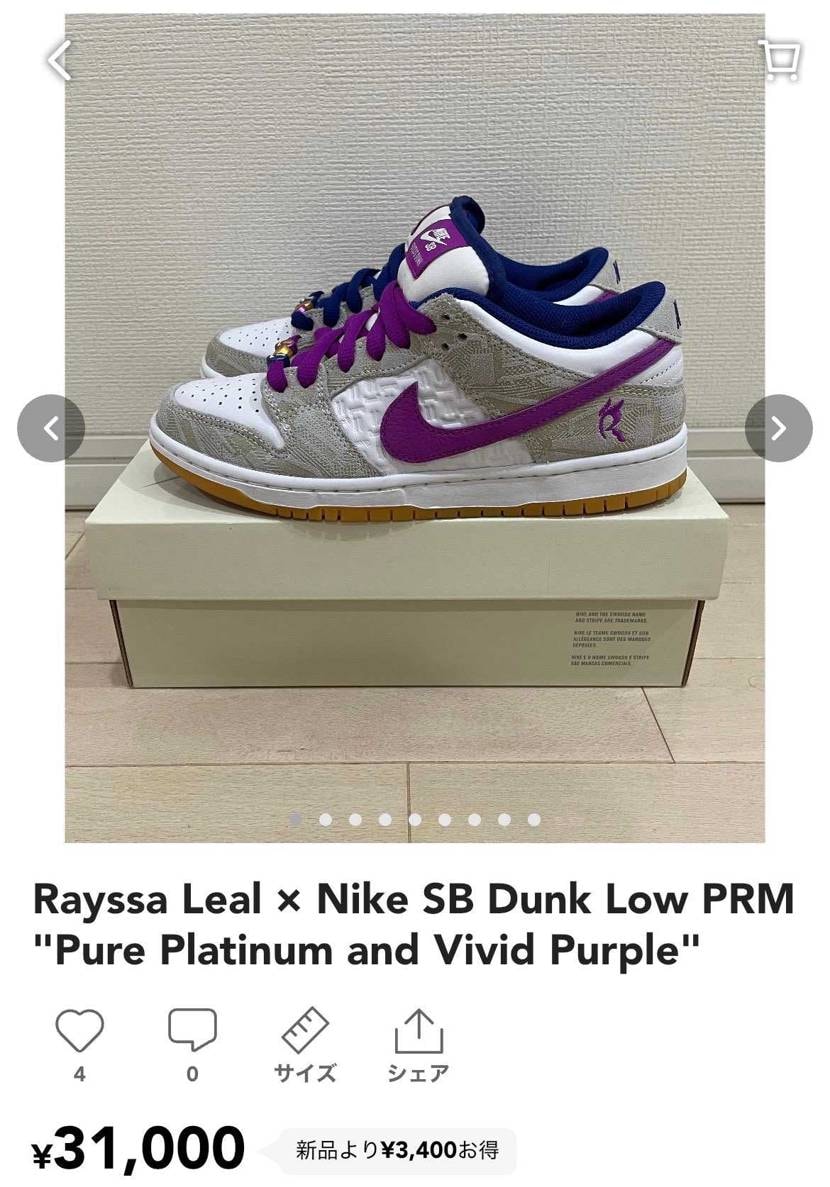Go back to the previous page
The width and height of the screenshot is (830, 1187).
(60, 60)
